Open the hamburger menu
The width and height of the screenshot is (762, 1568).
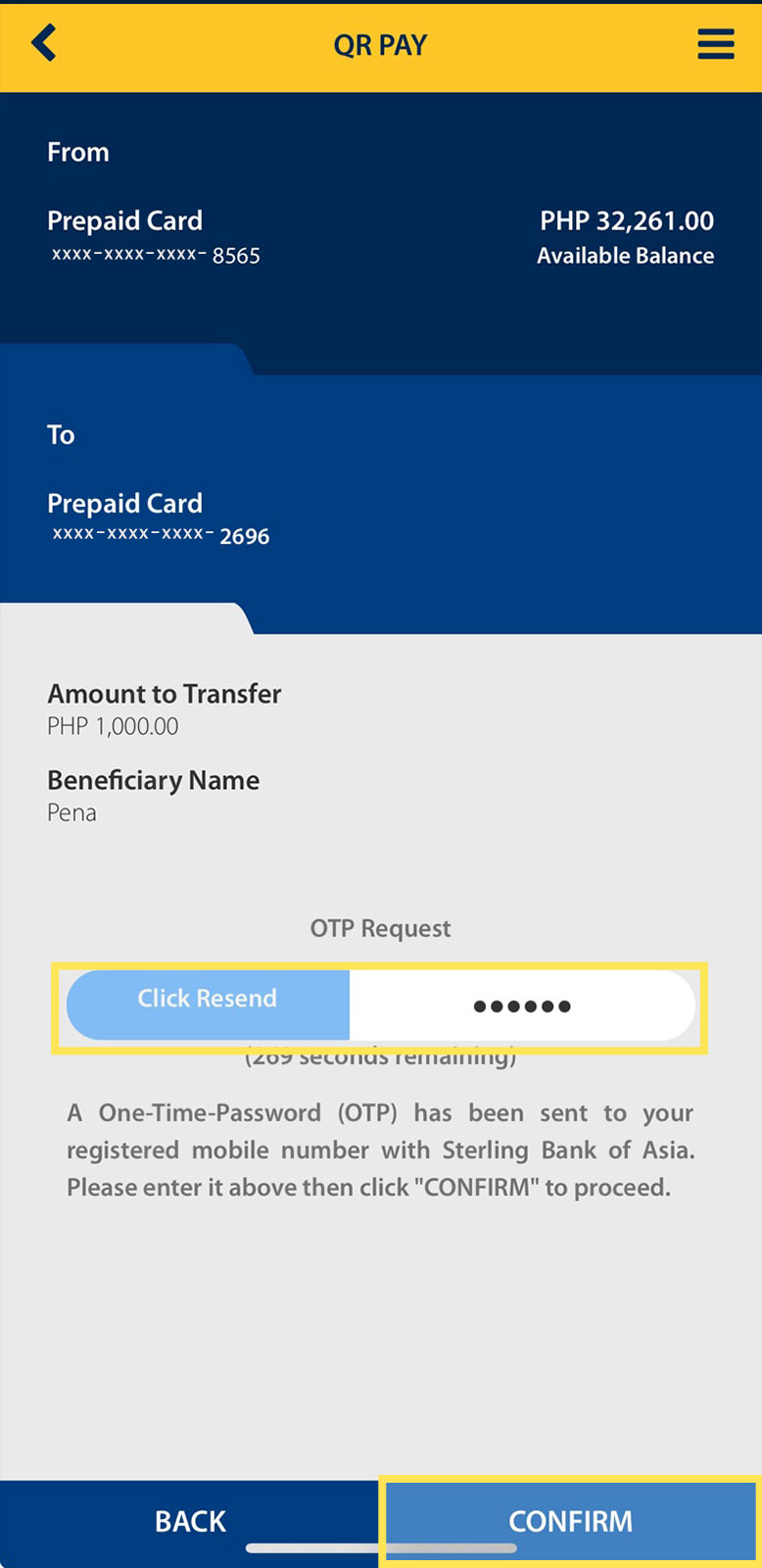pos(716,44)
